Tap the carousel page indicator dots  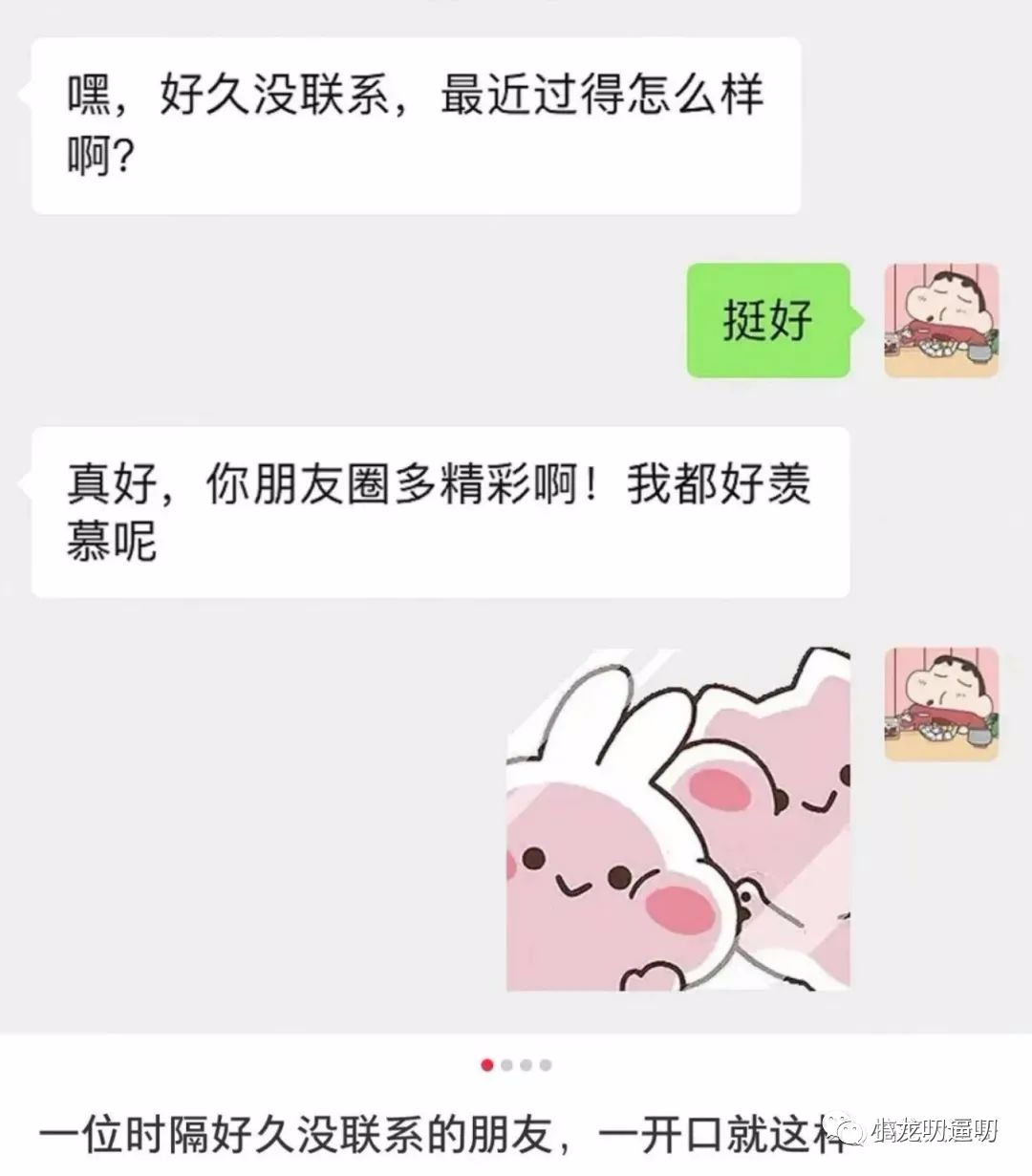[516, 1064]
